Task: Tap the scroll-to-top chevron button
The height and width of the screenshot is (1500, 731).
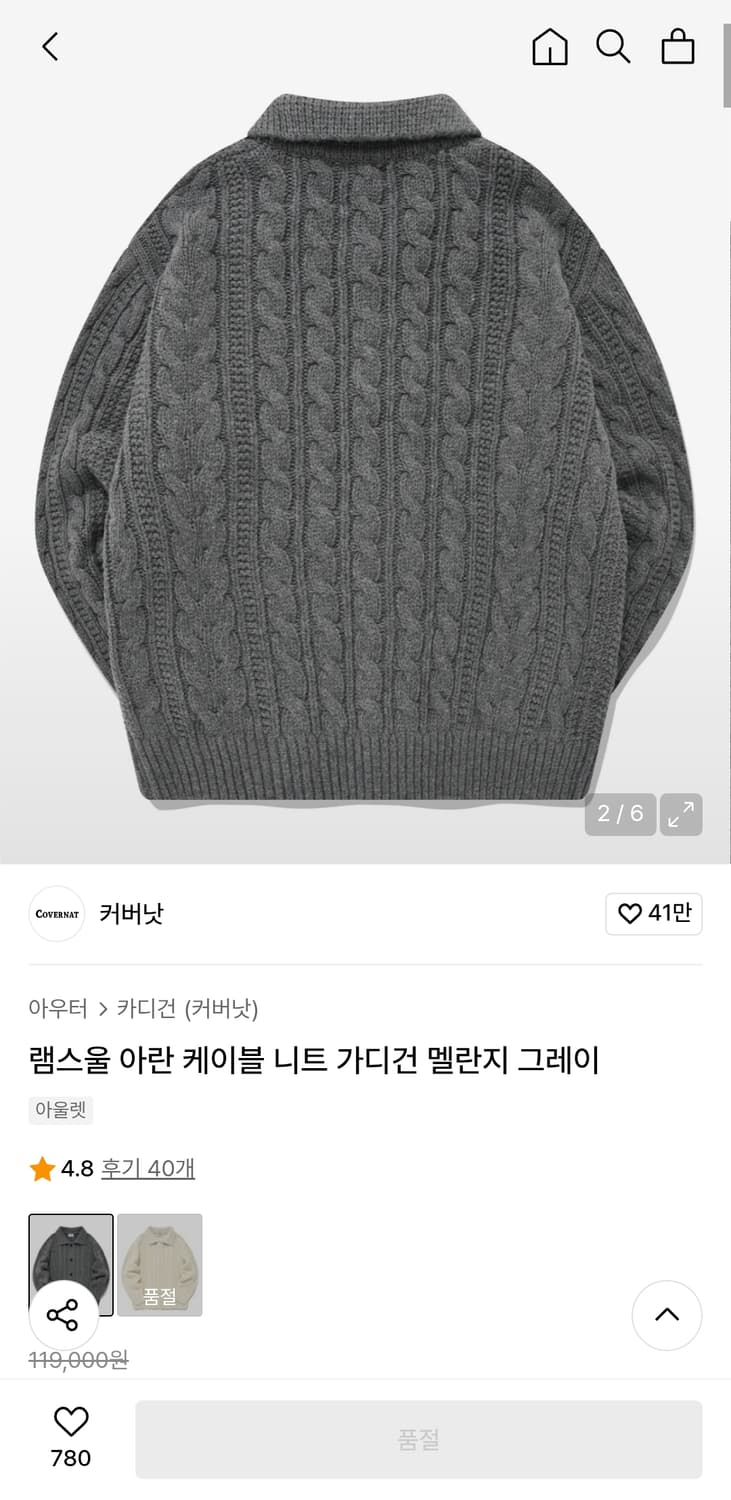Action: [667, 1315]
